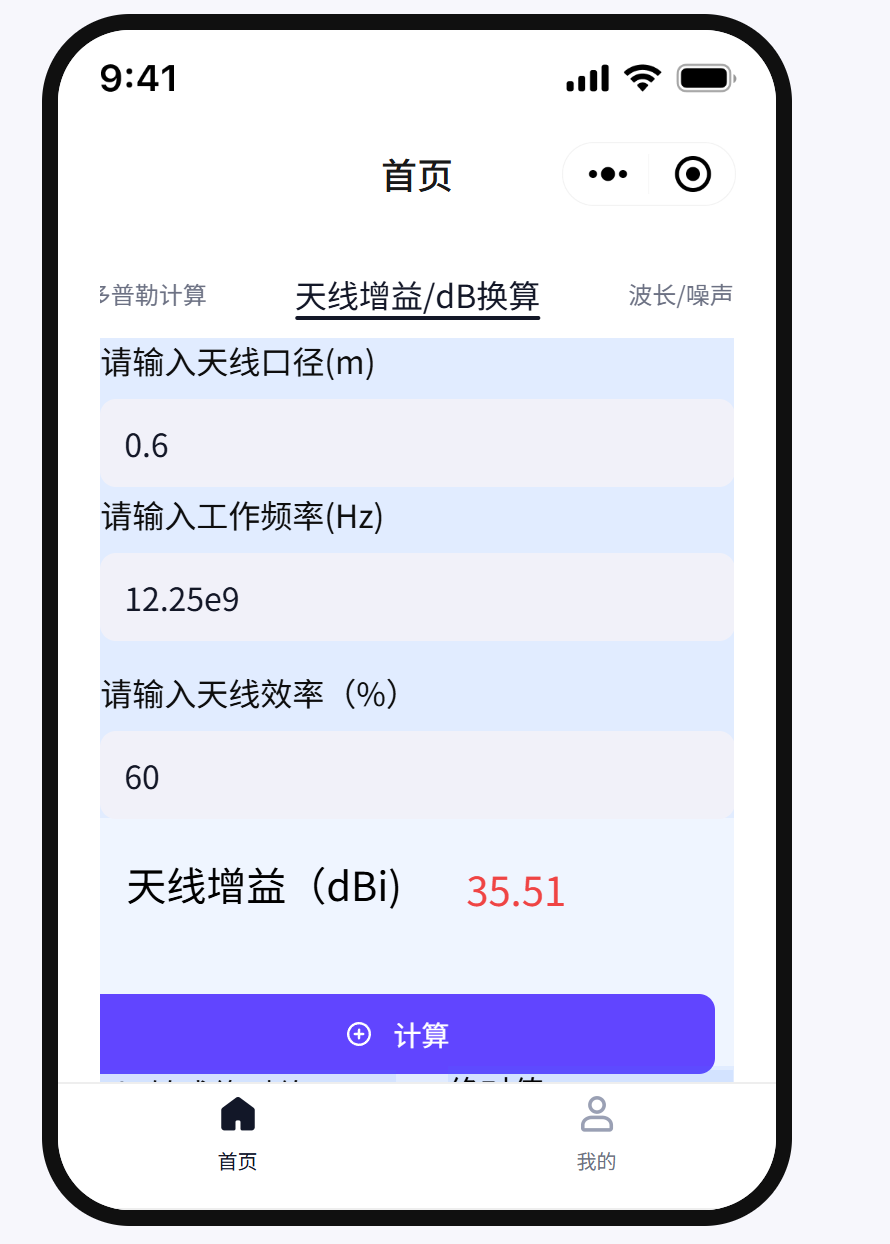The height and width of the screenshot is (1244, 890).
Task: Select 首页 in the bottom navigation
Action: coord(236,1161)
